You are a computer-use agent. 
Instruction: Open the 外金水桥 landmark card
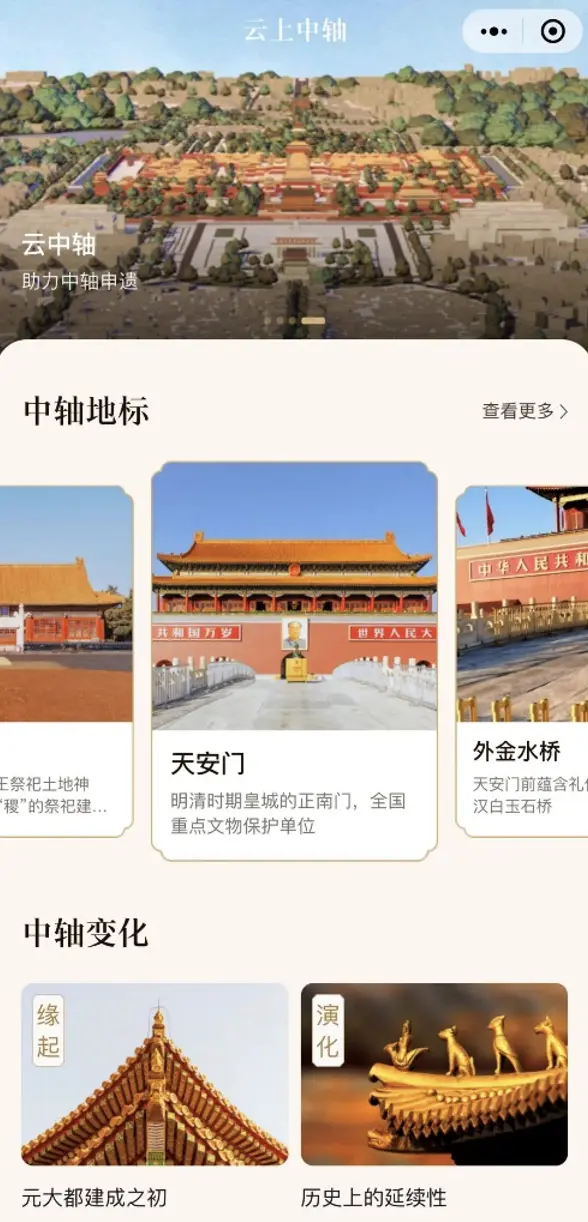point(522,661)
